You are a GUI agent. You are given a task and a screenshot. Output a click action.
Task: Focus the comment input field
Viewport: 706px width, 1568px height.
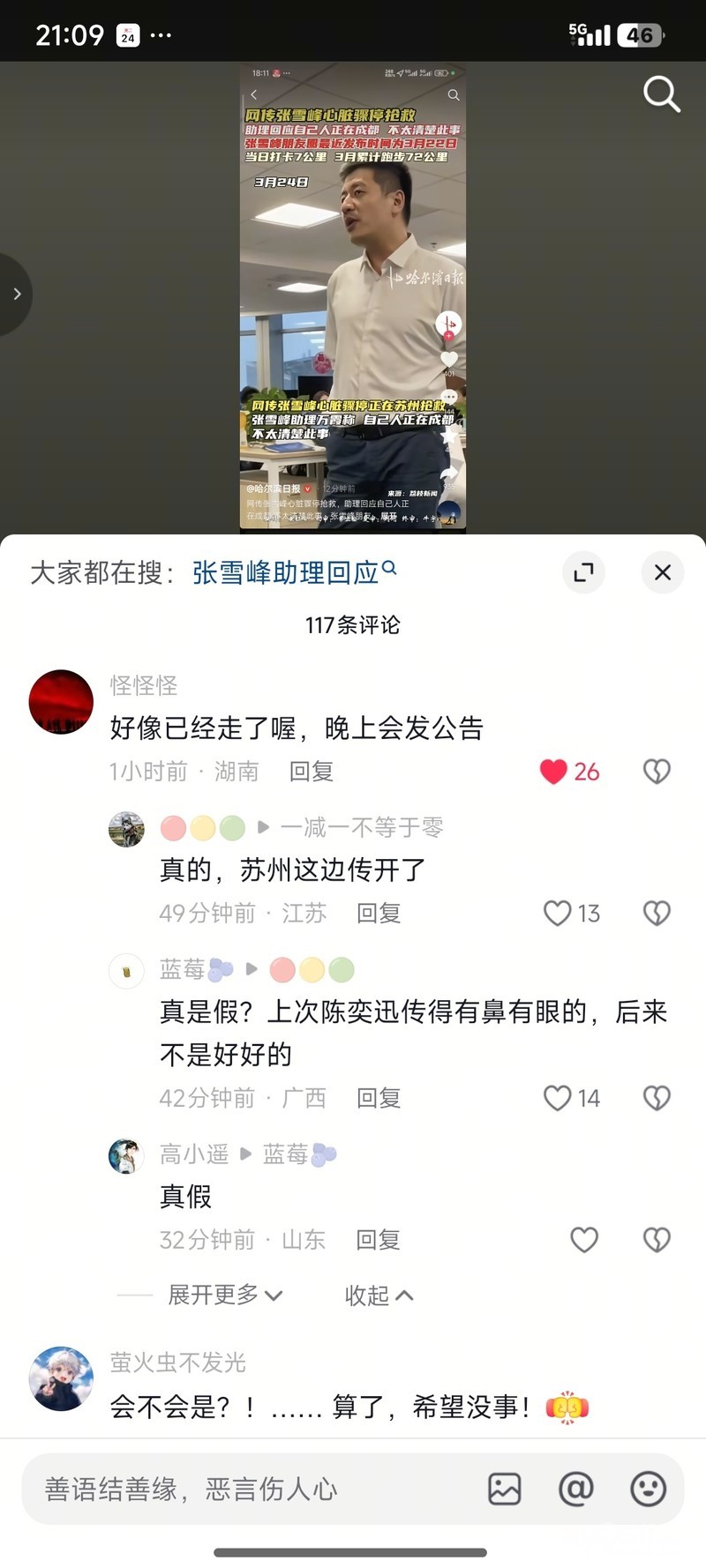(247, 1490)
